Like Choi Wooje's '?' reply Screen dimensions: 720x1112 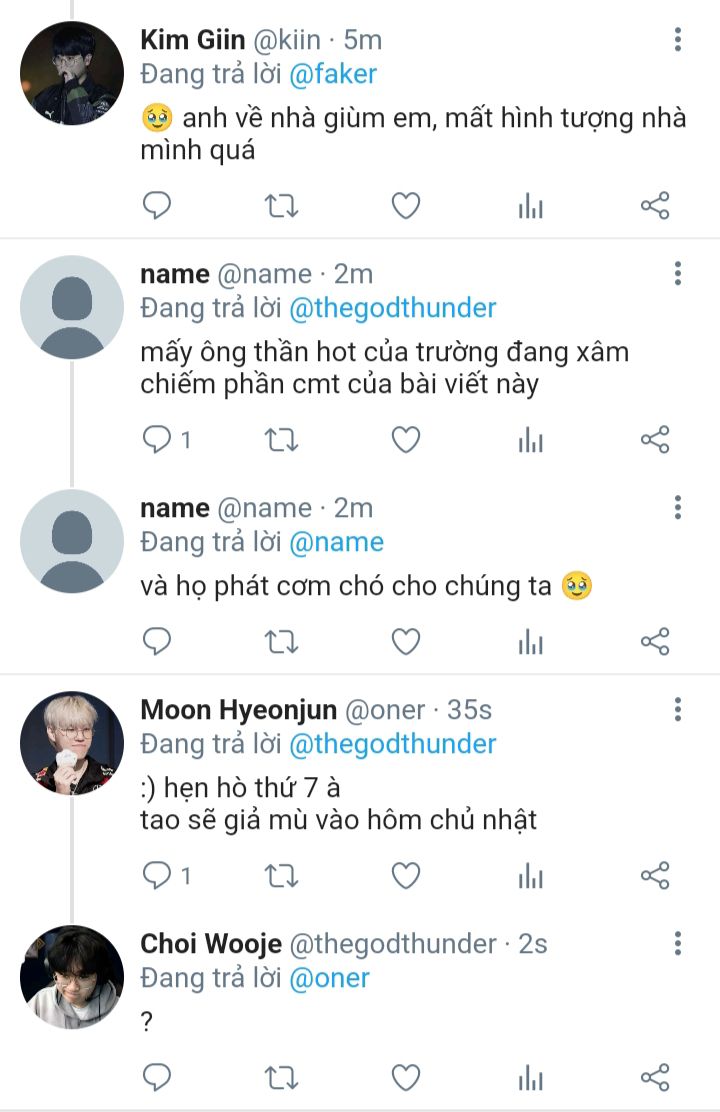405,1077
